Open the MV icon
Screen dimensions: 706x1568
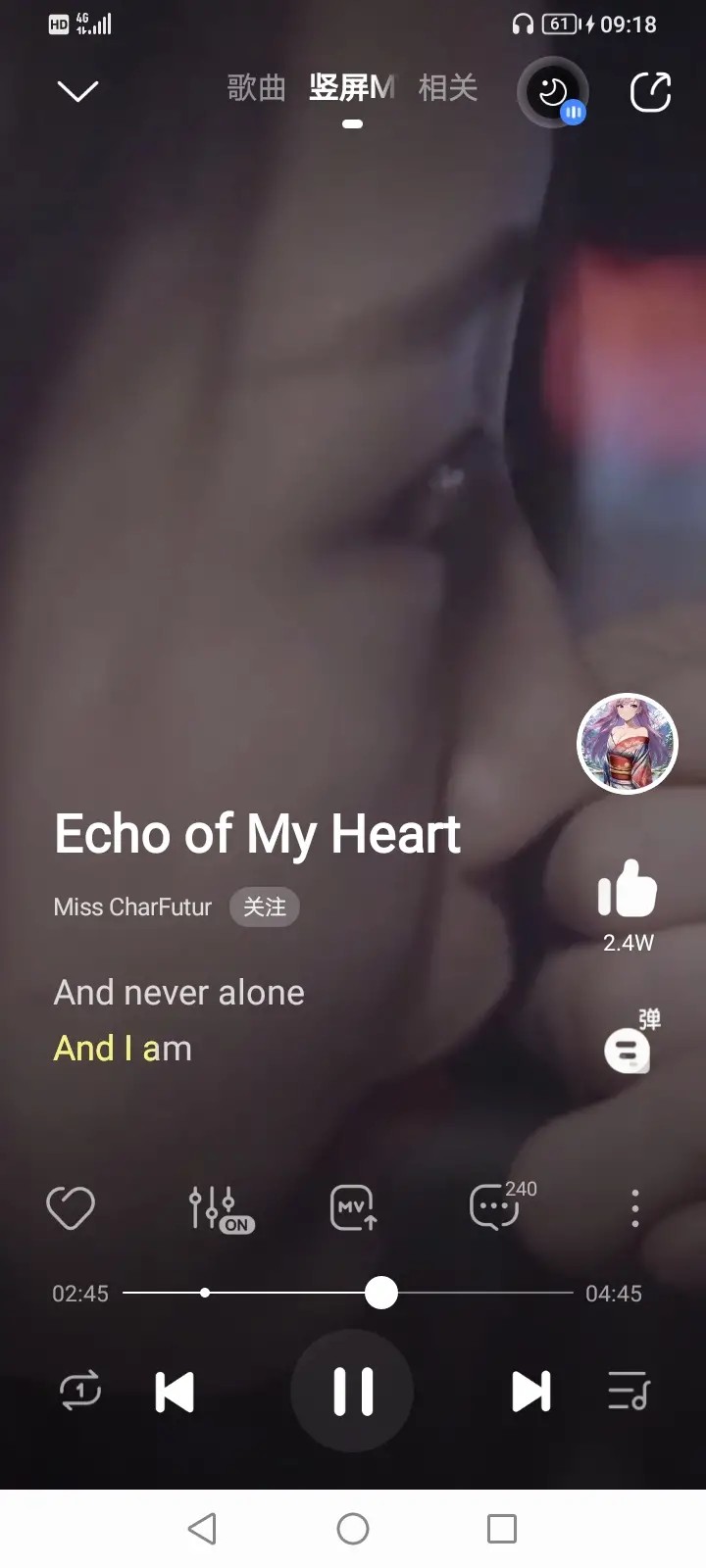(x=353, y=1207)
